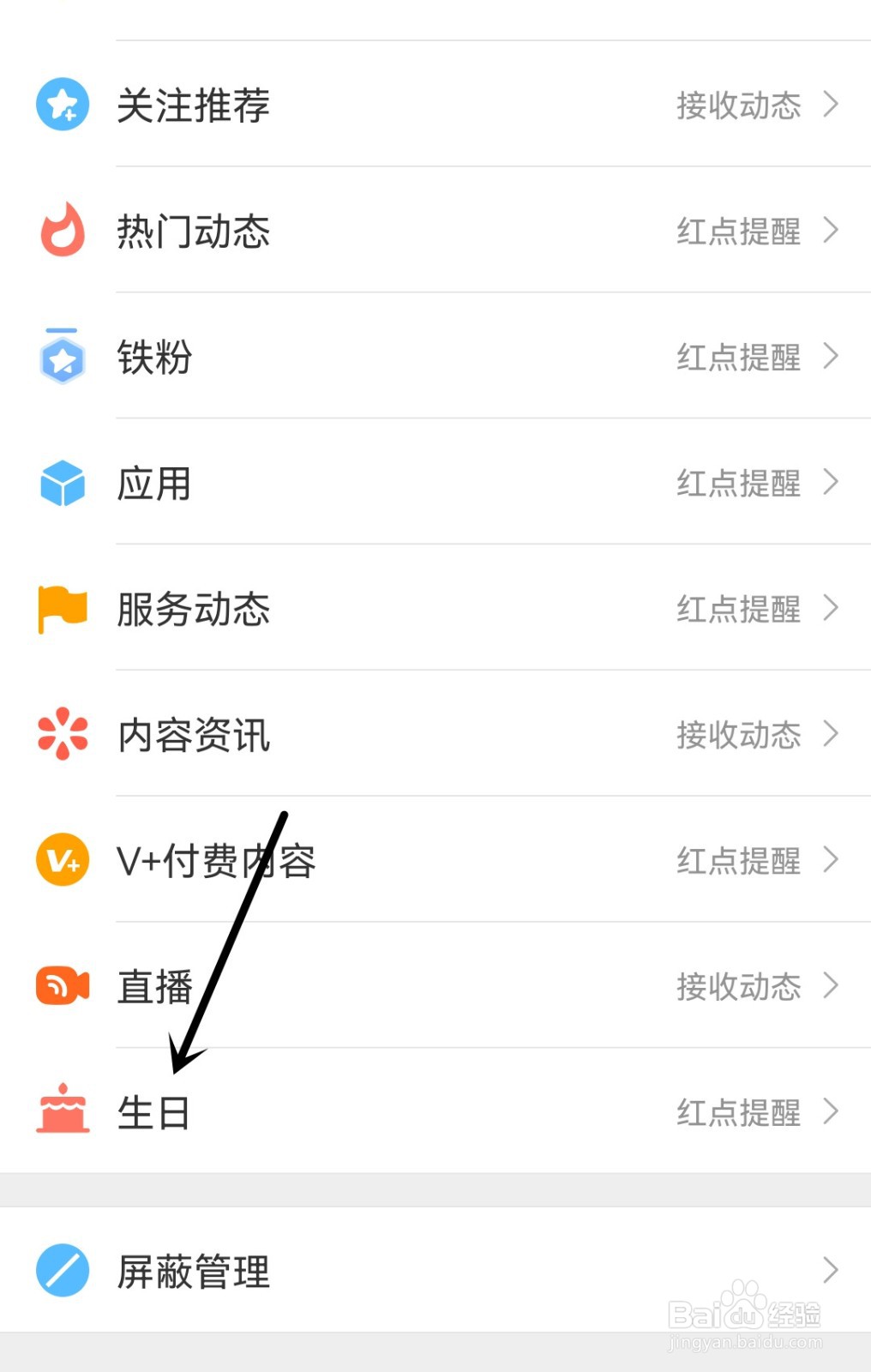Click the red flower icon for 内容资讯

point(61,735)
